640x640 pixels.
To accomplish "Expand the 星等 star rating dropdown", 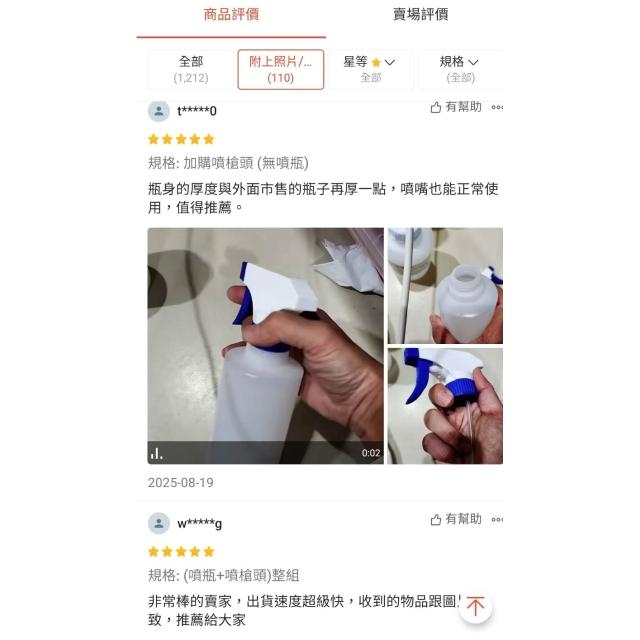I will click(x=371, y=69).
